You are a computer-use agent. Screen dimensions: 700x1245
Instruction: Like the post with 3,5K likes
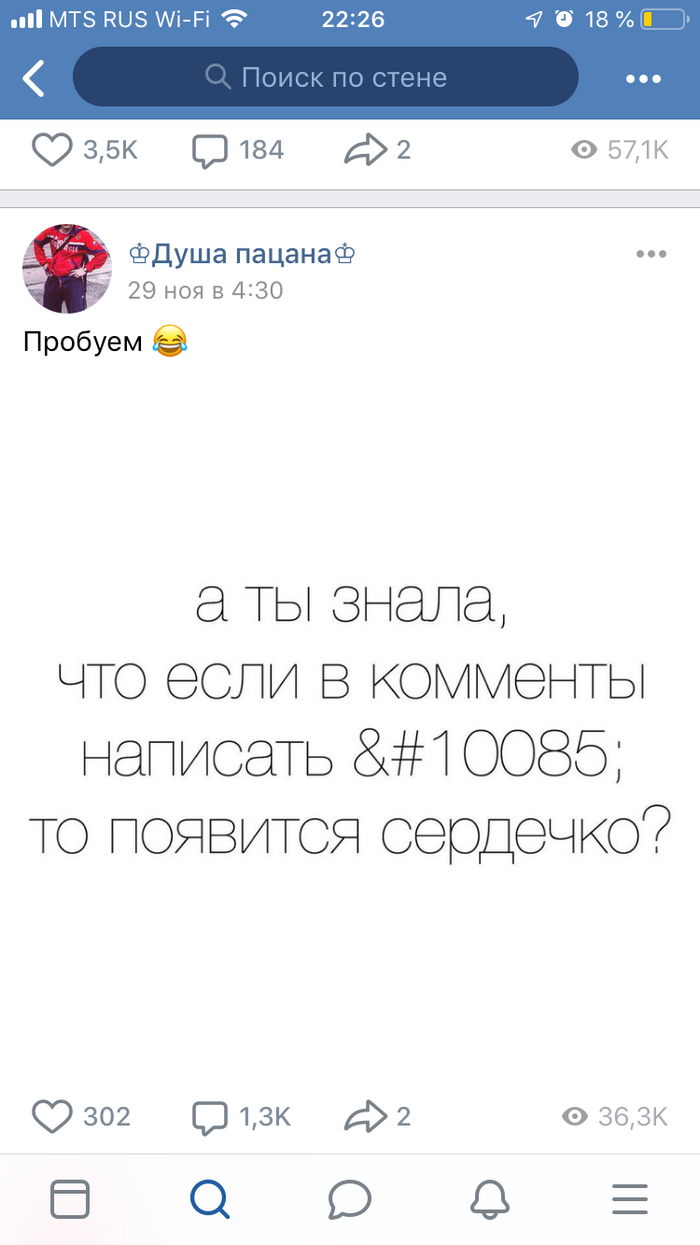click(x=53, y=150)
